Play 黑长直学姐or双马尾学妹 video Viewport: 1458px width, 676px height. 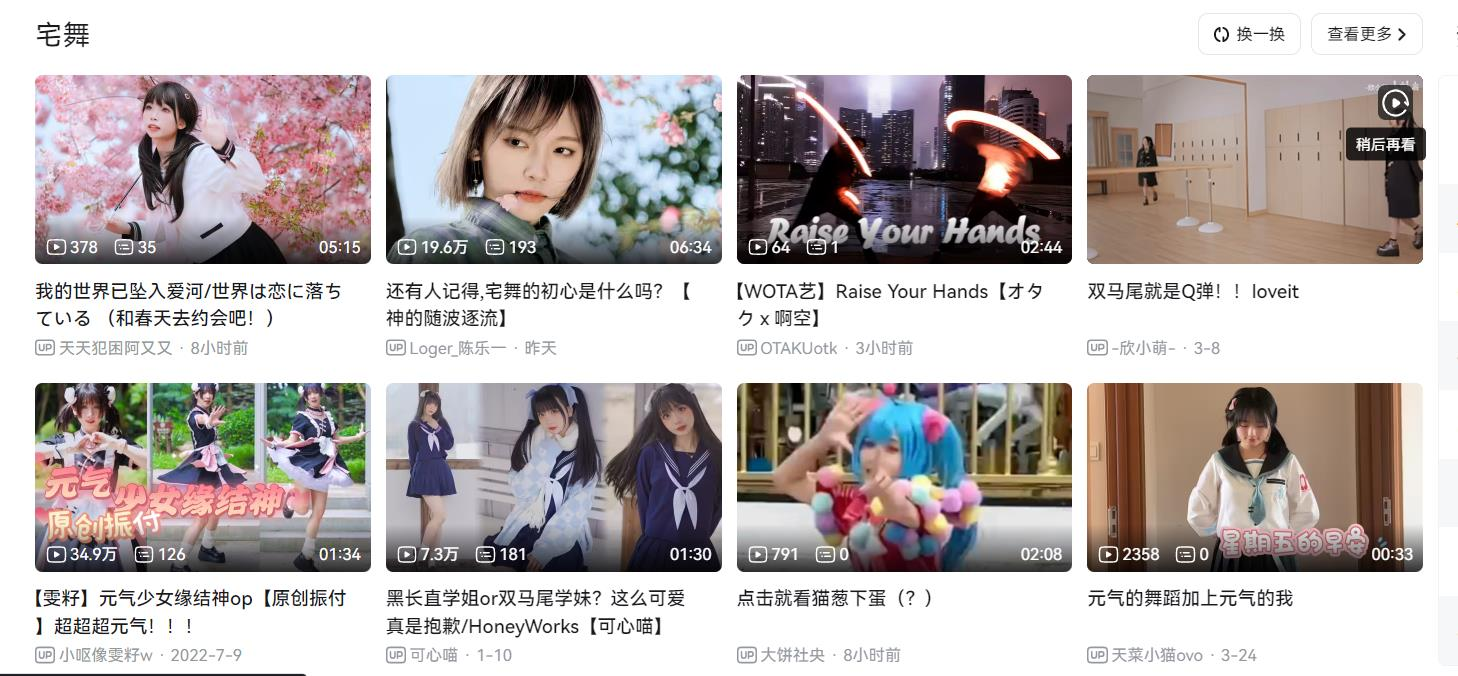pyautogui.click(x=553, y=477)
